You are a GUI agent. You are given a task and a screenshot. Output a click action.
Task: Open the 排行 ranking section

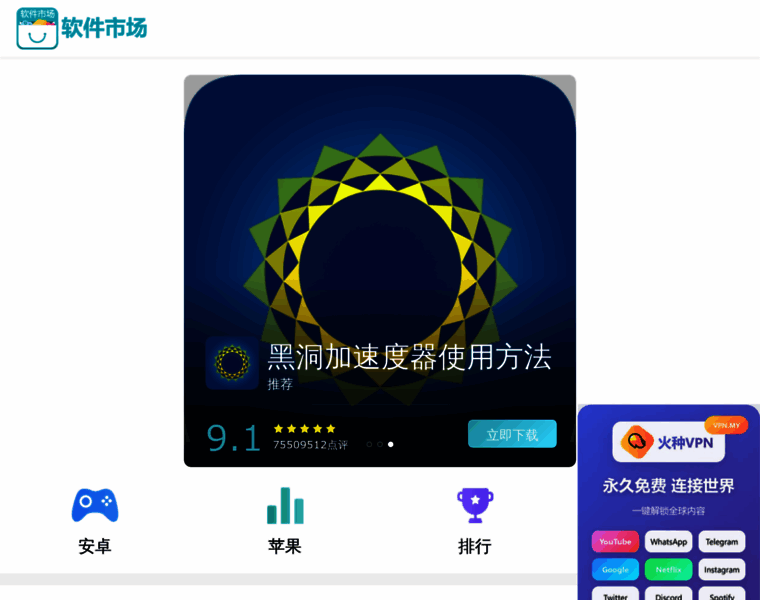point(475,520)
